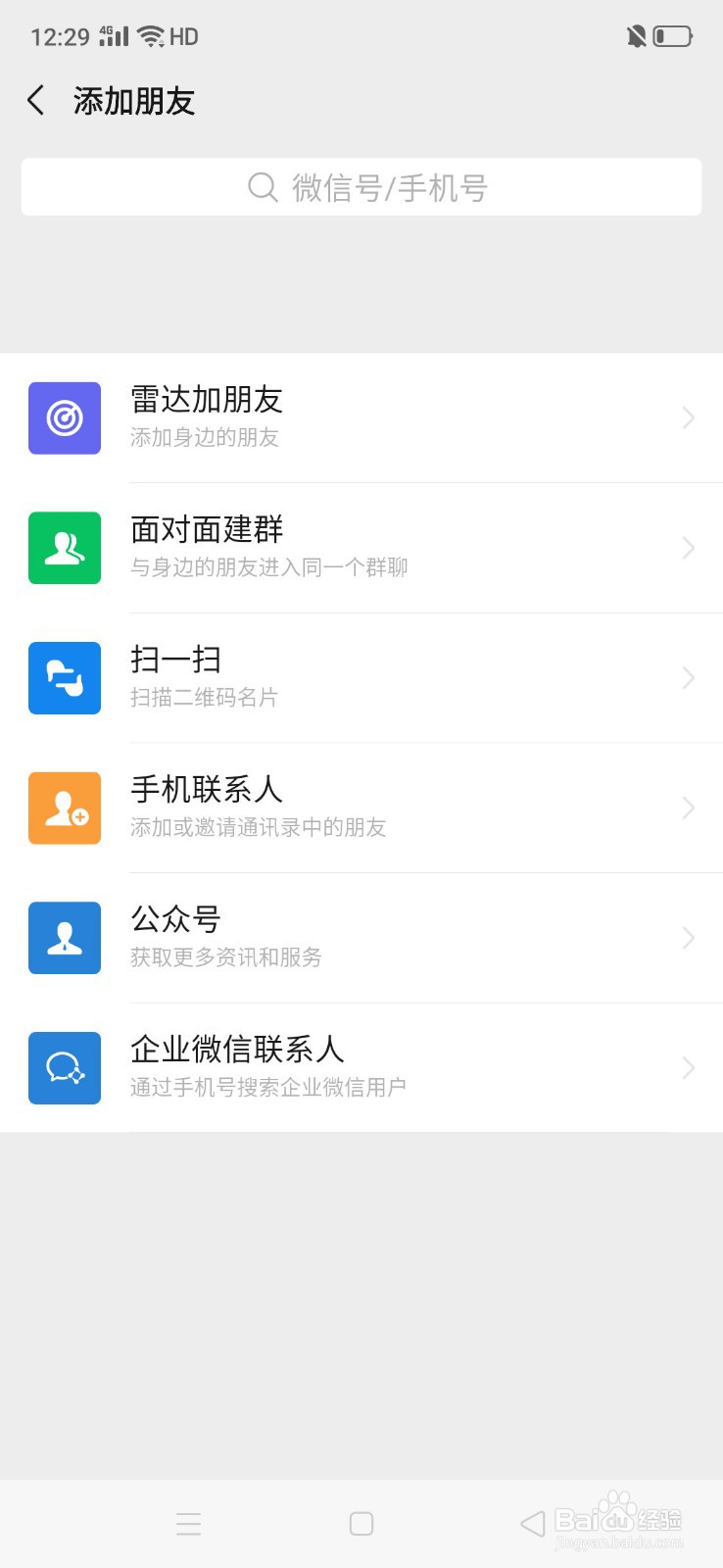Select the 扫一扫 scan icon

[64, 677]
